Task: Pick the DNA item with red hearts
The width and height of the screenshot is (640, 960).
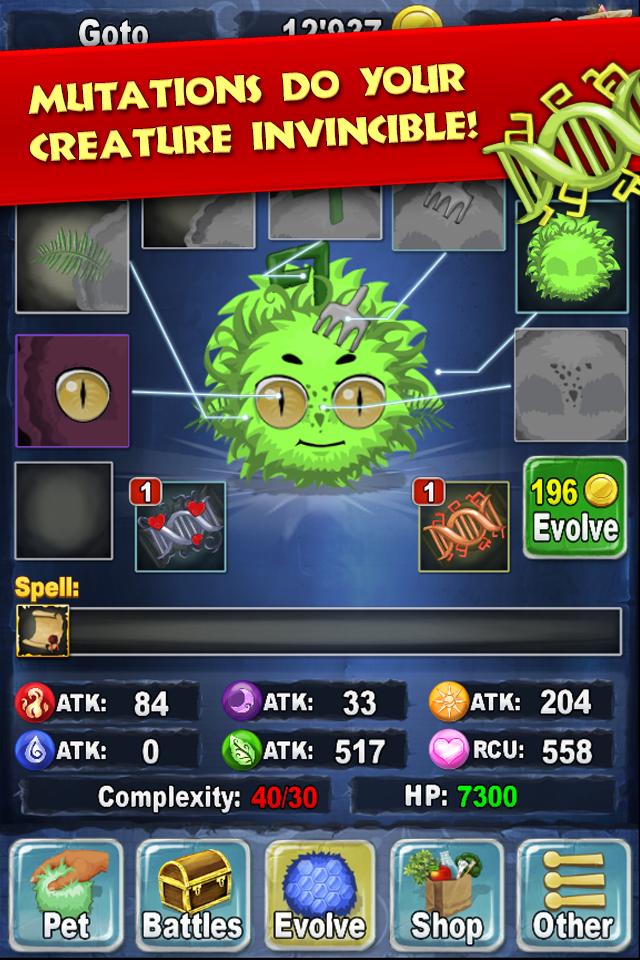Action: coord(180,526)
